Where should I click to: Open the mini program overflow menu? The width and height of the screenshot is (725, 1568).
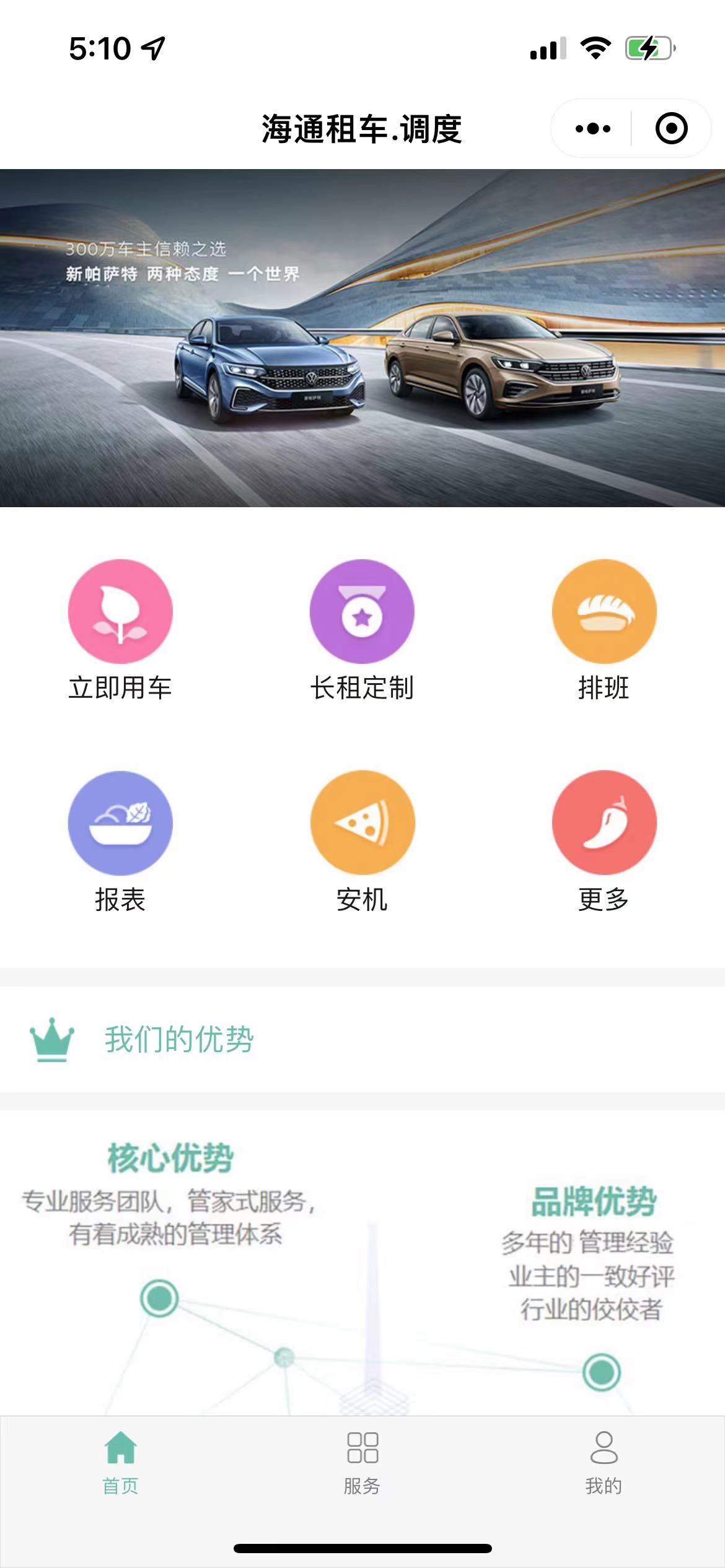click(592, 129)
